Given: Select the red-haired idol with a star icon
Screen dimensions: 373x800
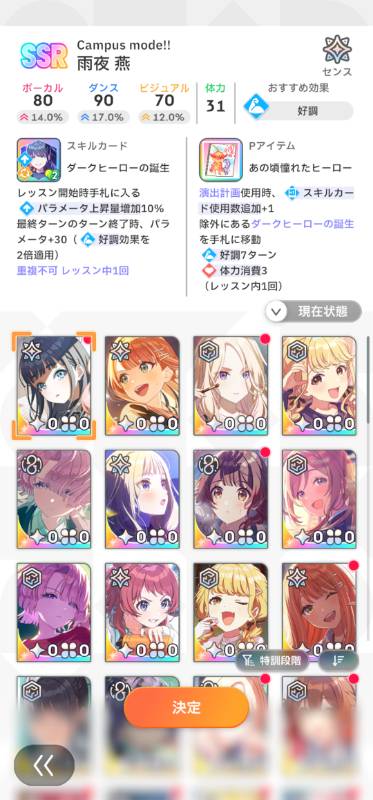Looking at the screenshot, I should coord(142,612).
